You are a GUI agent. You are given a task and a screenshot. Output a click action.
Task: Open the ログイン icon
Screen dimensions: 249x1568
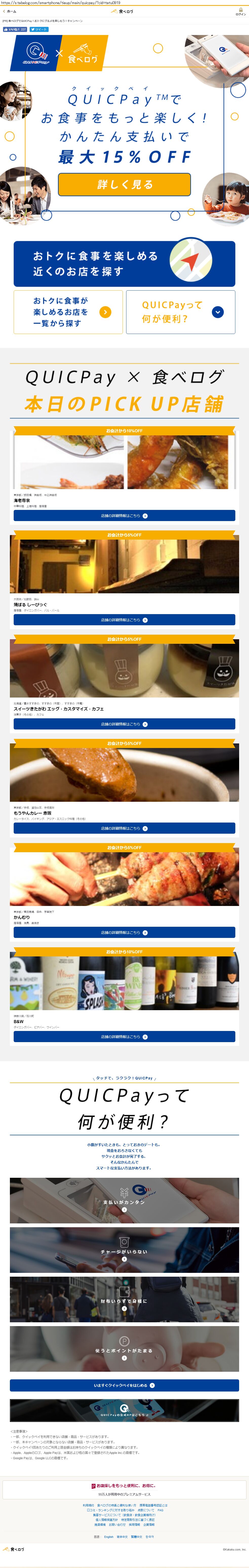tap(240, 12)
